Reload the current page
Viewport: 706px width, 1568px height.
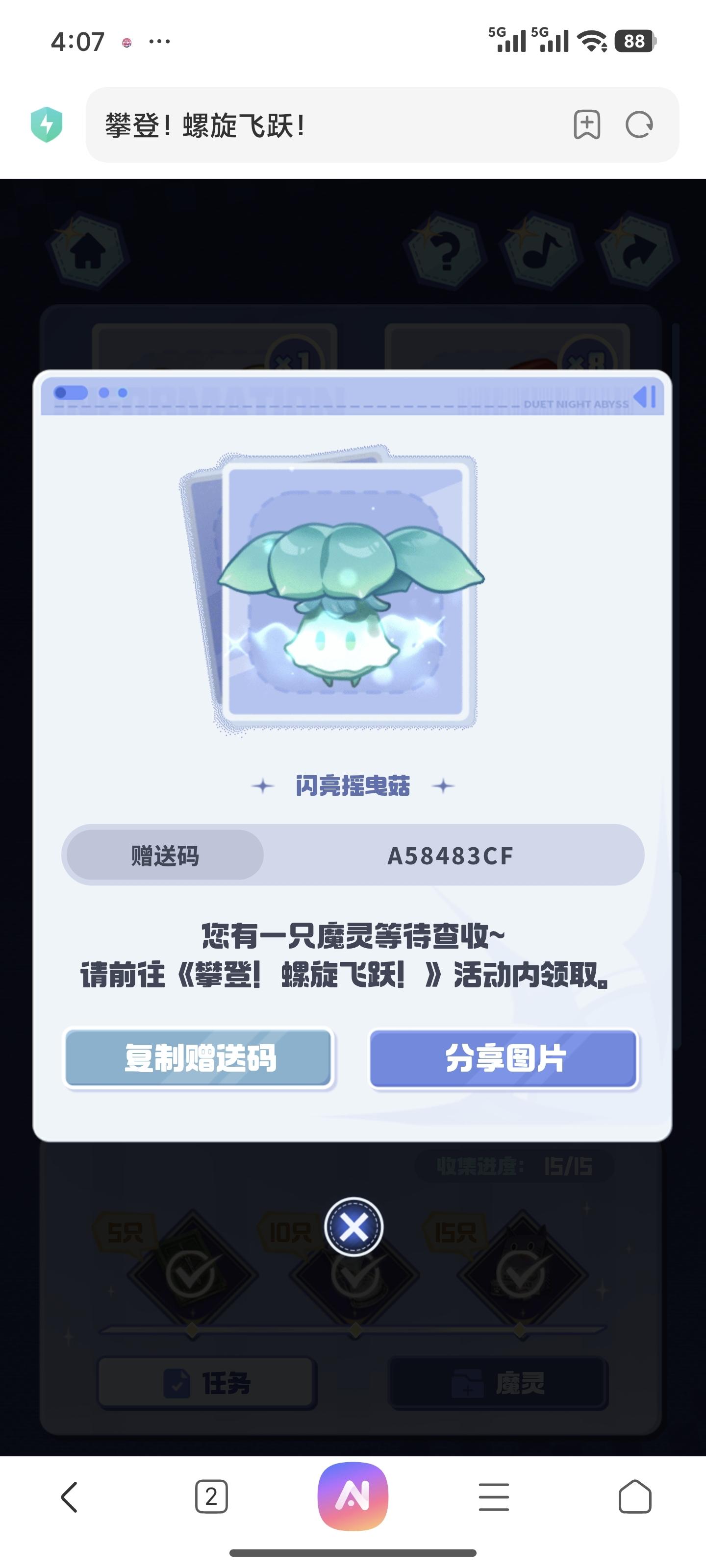[639, 125]
